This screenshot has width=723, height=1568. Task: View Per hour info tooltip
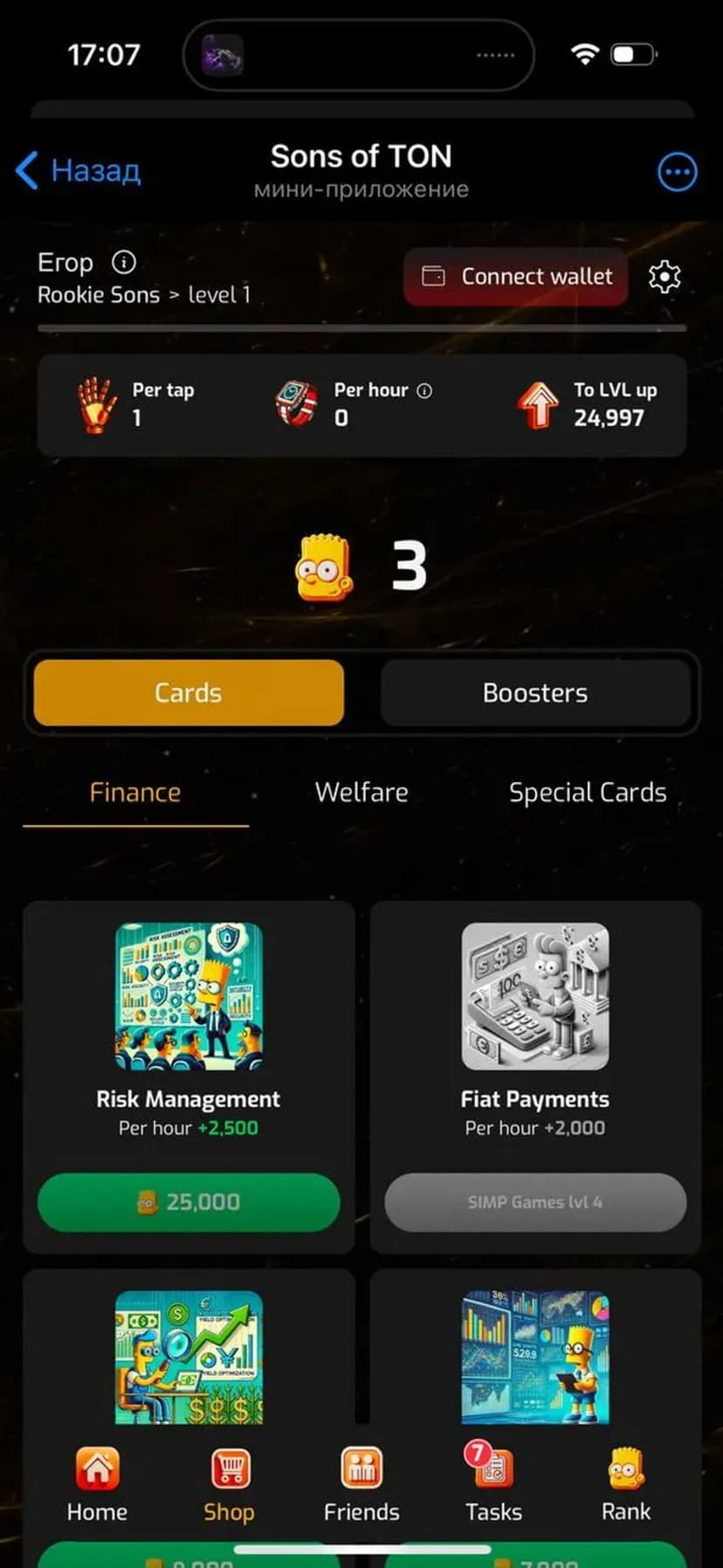coord(424,390)
